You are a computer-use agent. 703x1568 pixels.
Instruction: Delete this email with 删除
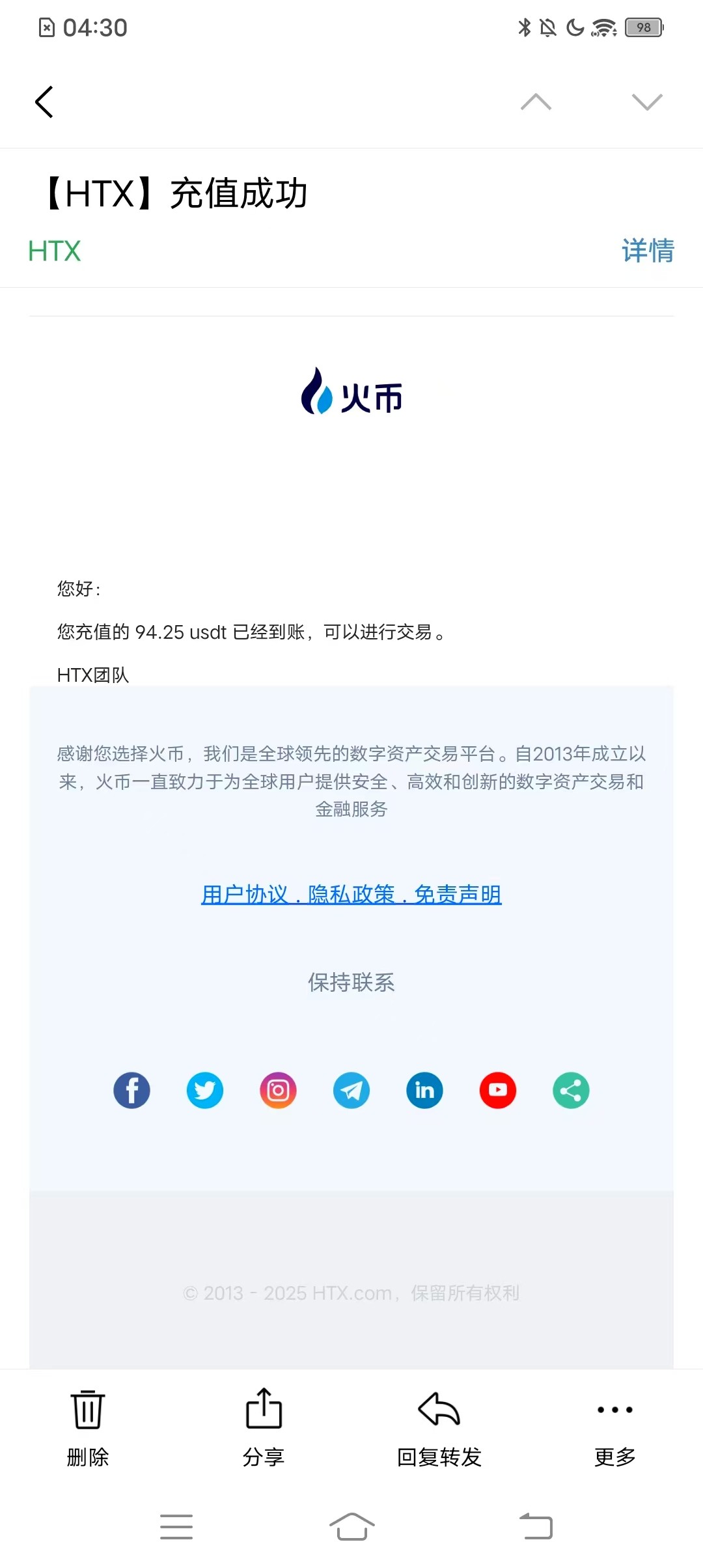(x=88, y=1426)
